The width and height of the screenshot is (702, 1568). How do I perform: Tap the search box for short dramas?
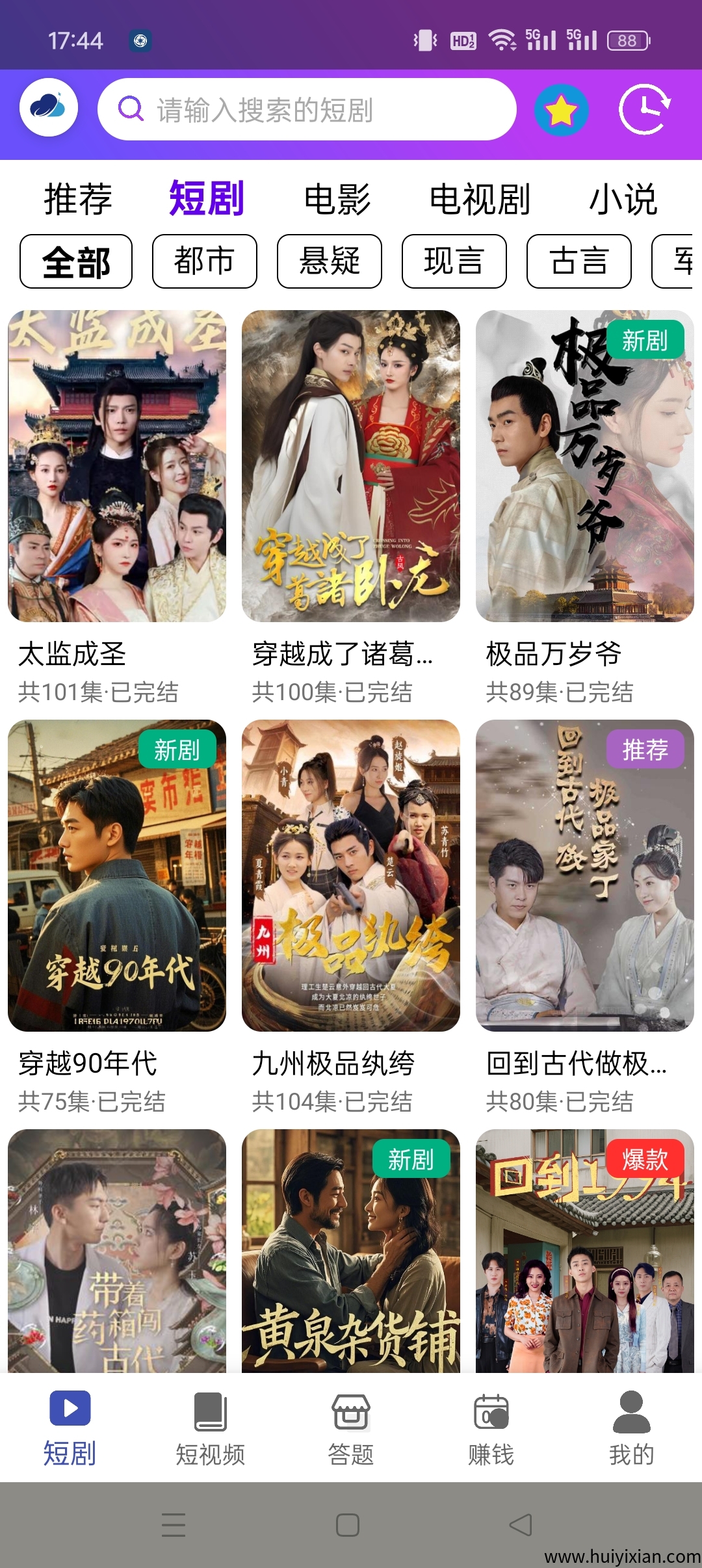[x=307, y=109]
